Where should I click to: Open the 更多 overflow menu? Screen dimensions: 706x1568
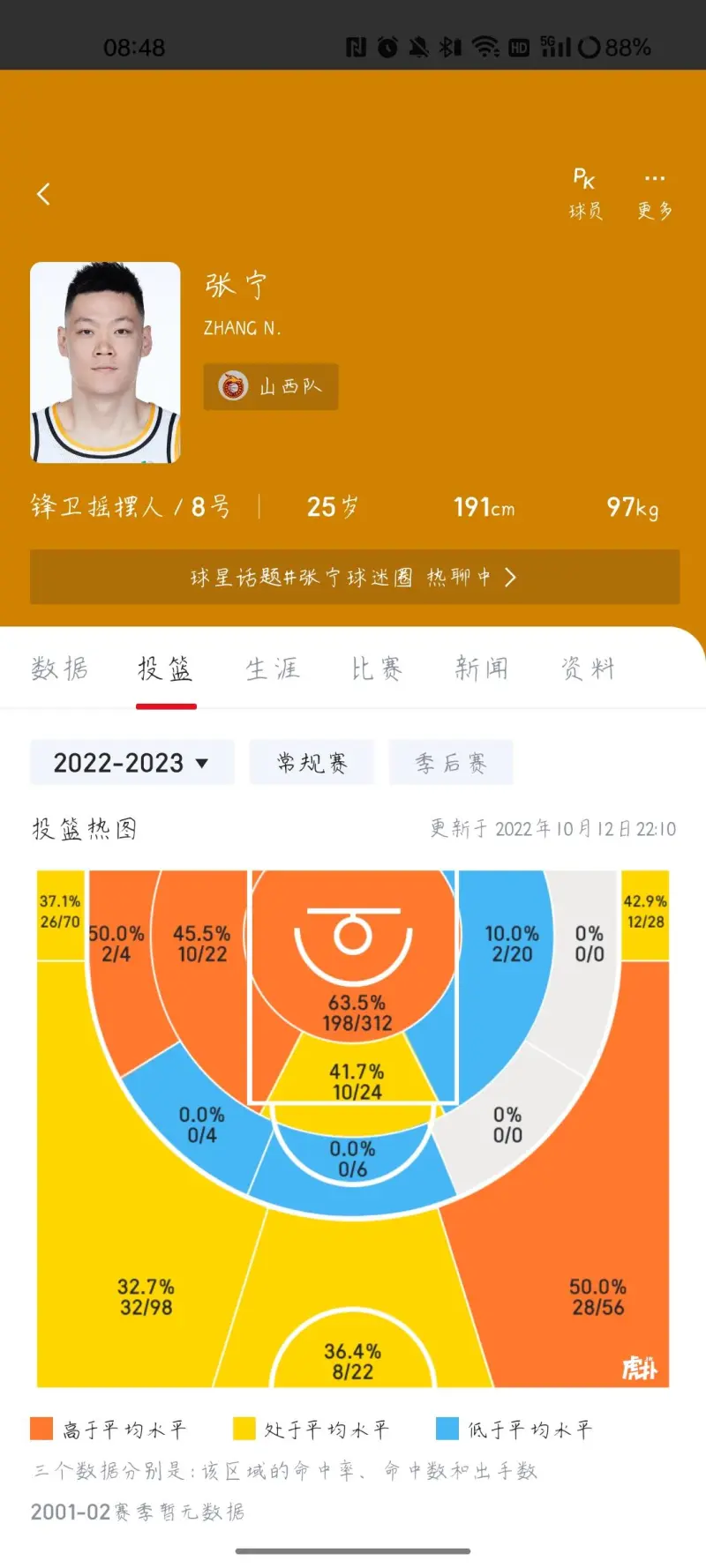click(x=655, y=193)
